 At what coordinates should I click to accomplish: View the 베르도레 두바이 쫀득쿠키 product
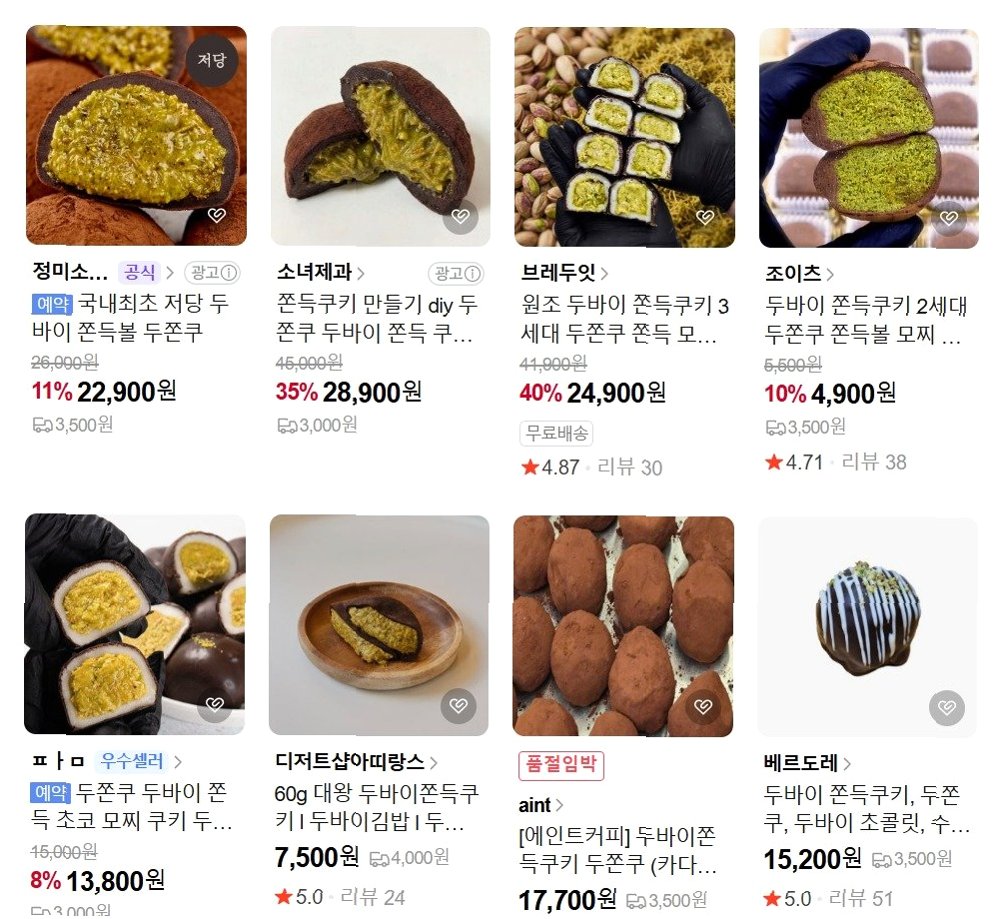pyautogui.click(x=866, y=809)
